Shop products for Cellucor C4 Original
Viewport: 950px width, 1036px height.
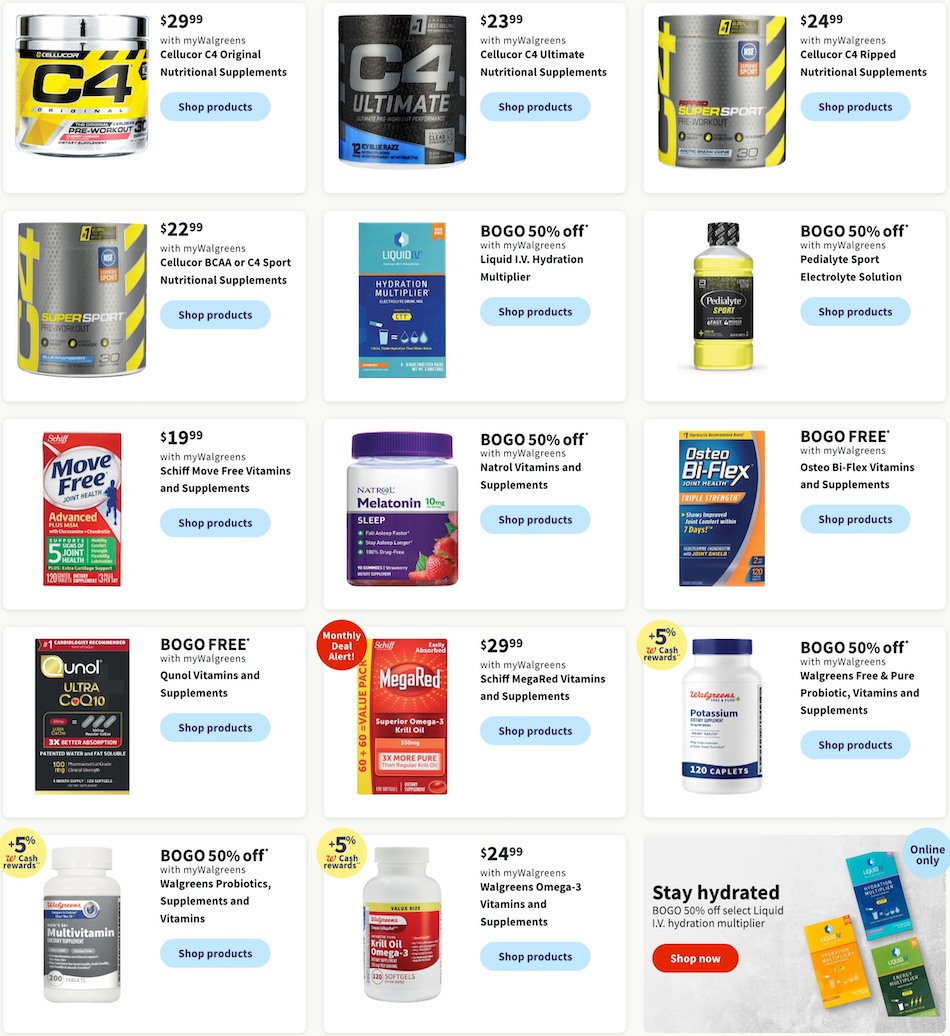(215, 107)
